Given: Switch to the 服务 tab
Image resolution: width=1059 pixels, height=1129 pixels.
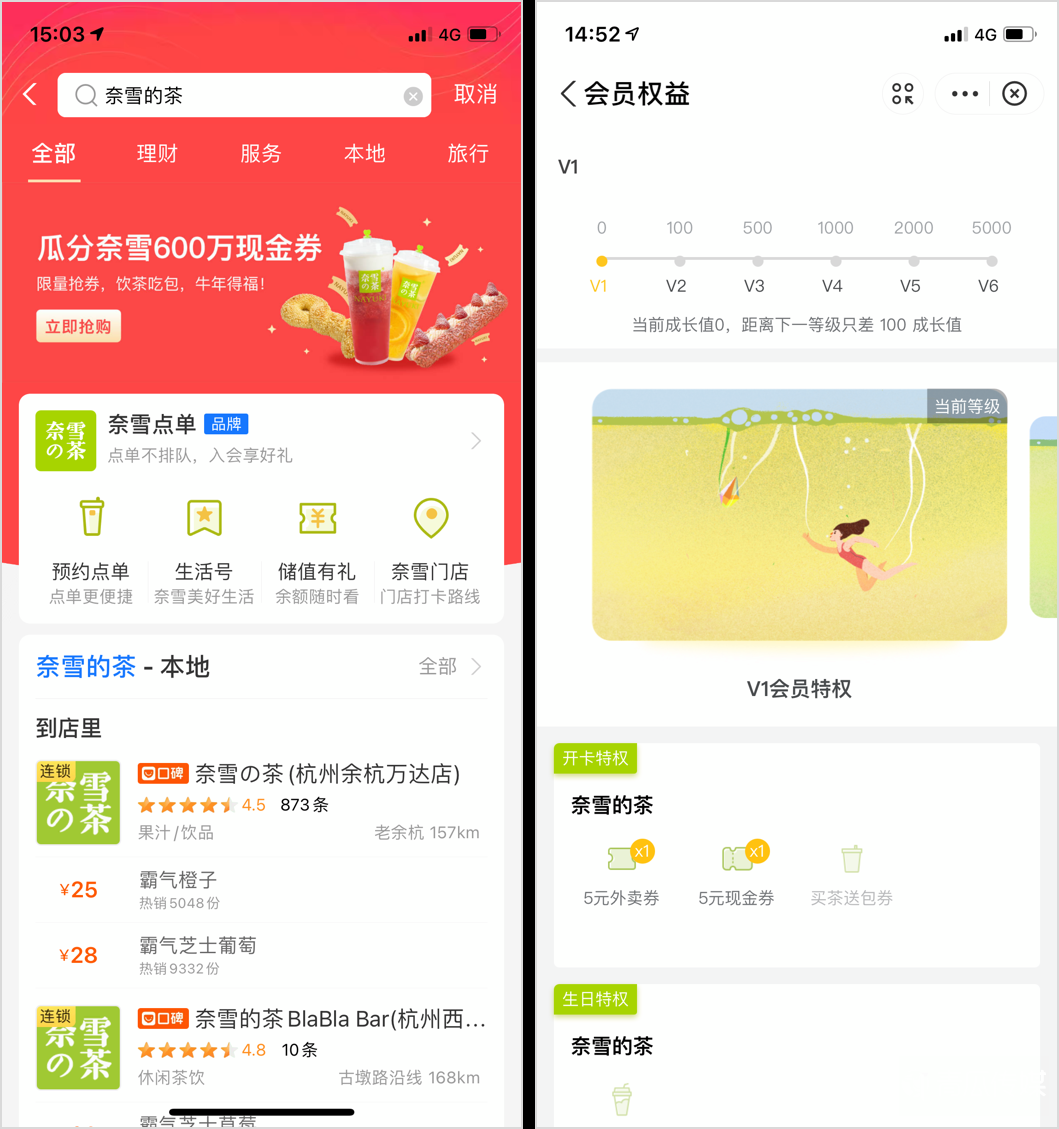Looking at the screenshot, I should [261, 154].
